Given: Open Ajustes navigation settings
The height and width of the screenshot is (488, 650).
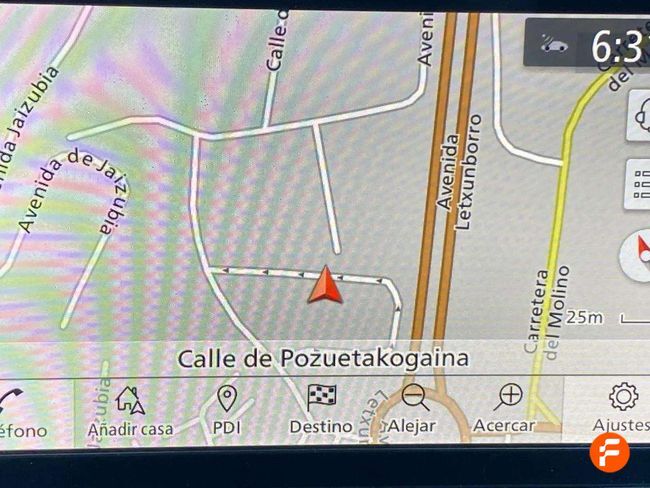Looking at the screenshot, I should click(x=622, y=410).
